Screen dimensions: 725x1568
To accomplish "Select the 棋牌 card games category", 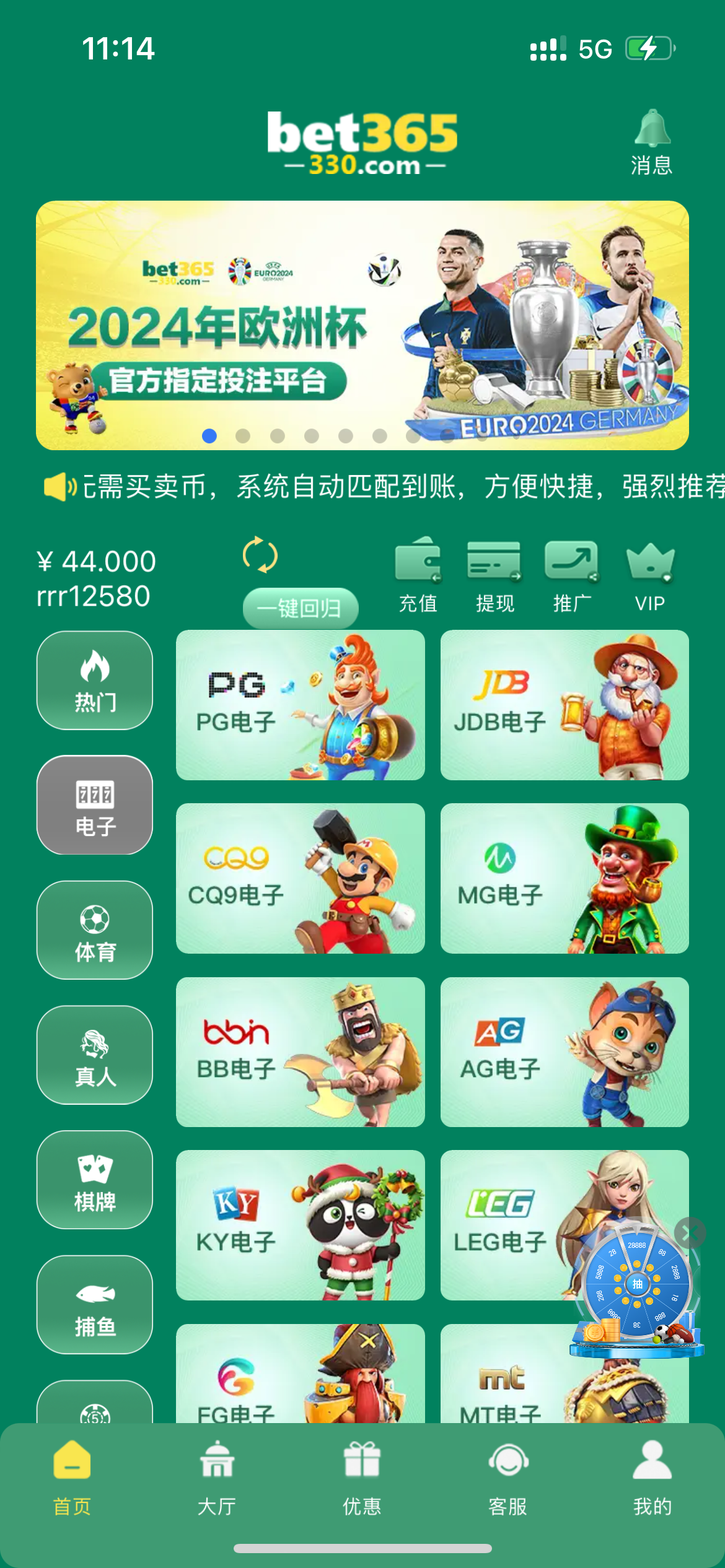I will [95, 1180].
